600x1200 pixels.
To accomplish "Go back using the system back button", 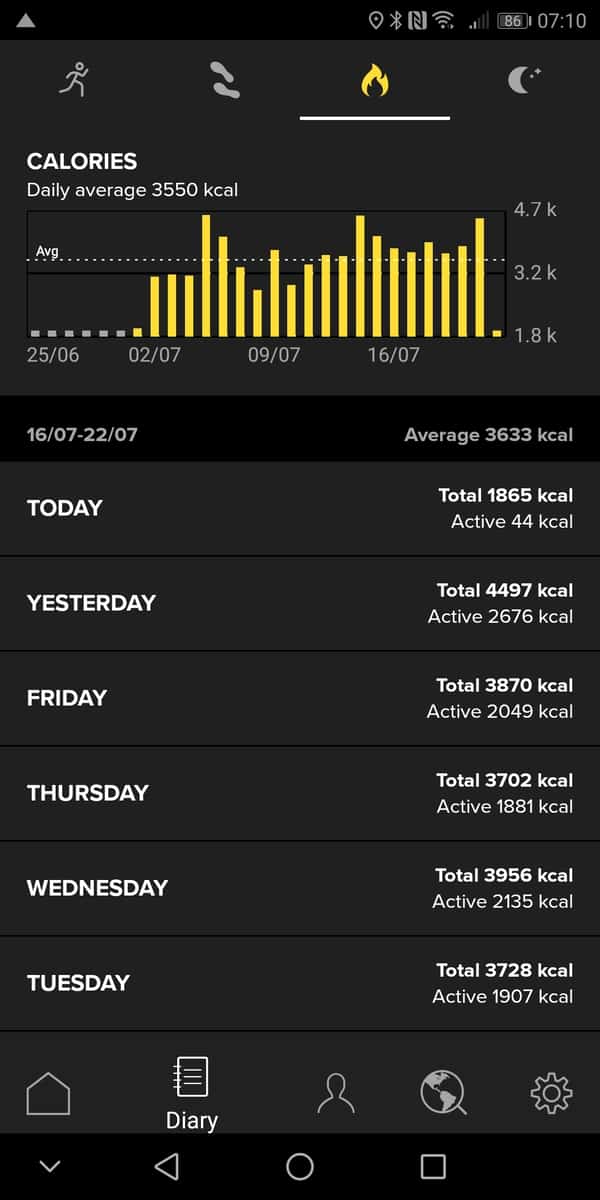I will (167, 1166).
